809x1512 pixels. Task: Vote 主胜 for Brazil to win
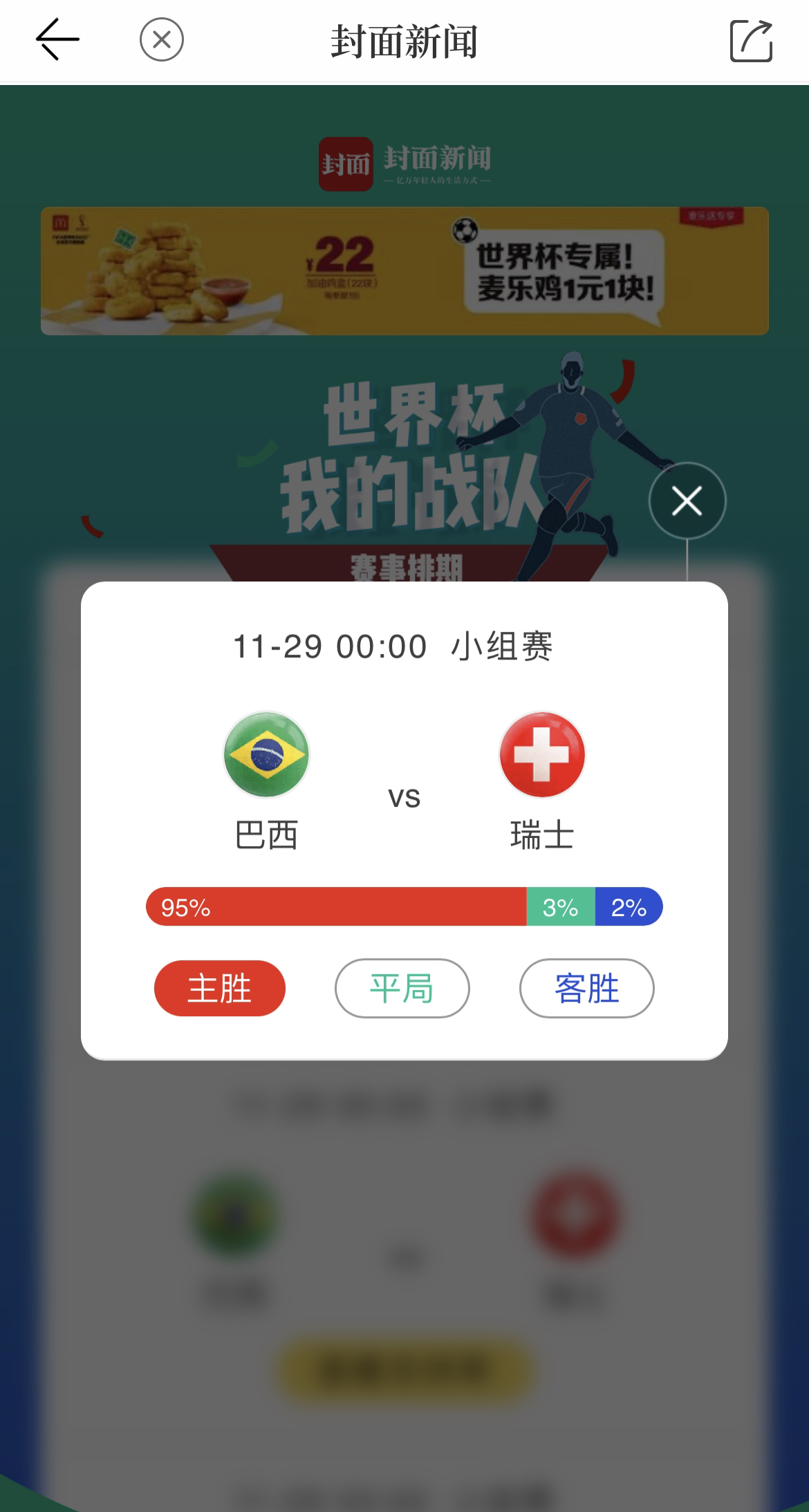(220, 988)
